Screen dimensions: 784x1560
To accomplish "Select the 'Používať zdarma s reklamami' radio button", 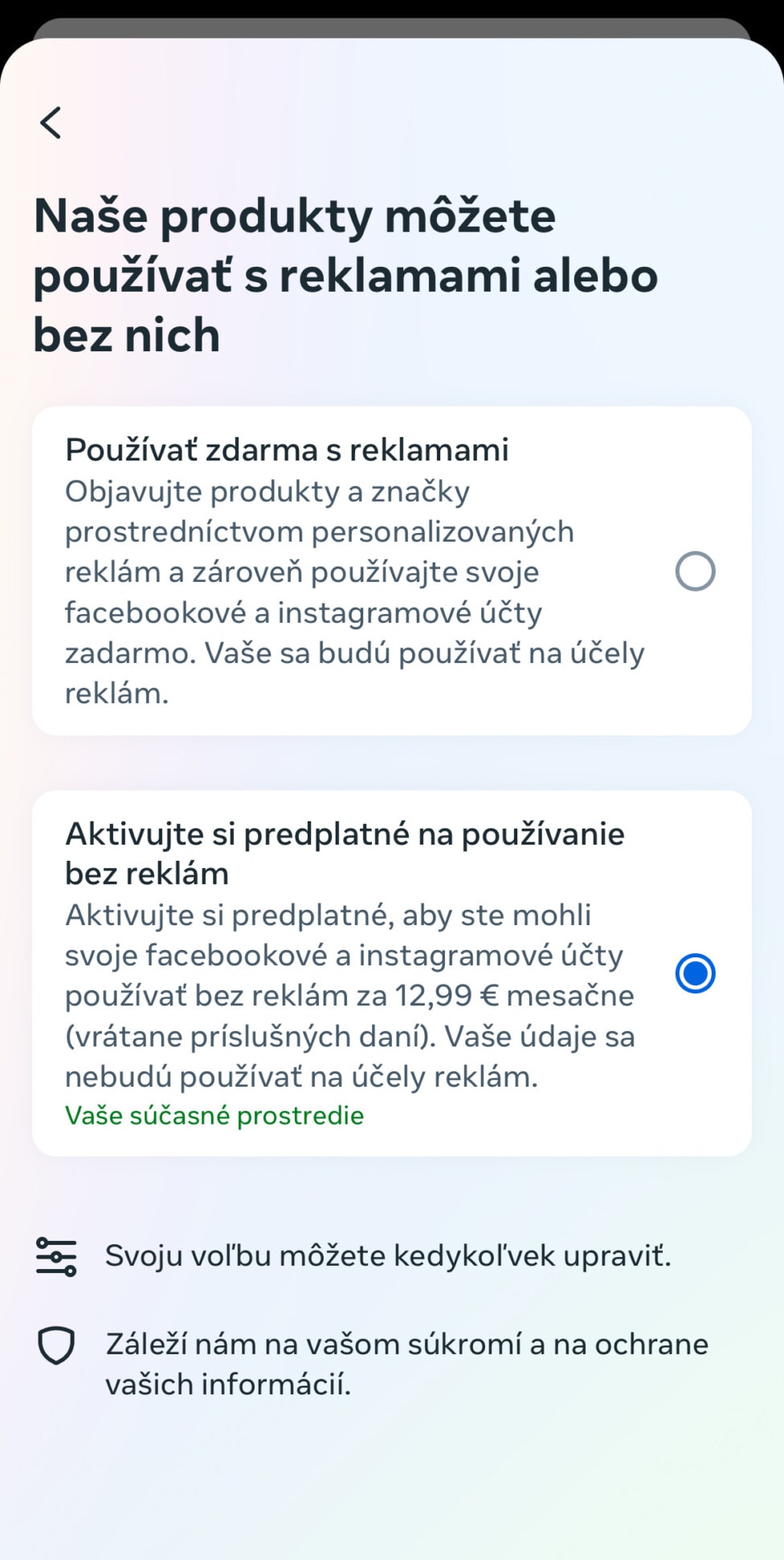I will tap(695, 571).
